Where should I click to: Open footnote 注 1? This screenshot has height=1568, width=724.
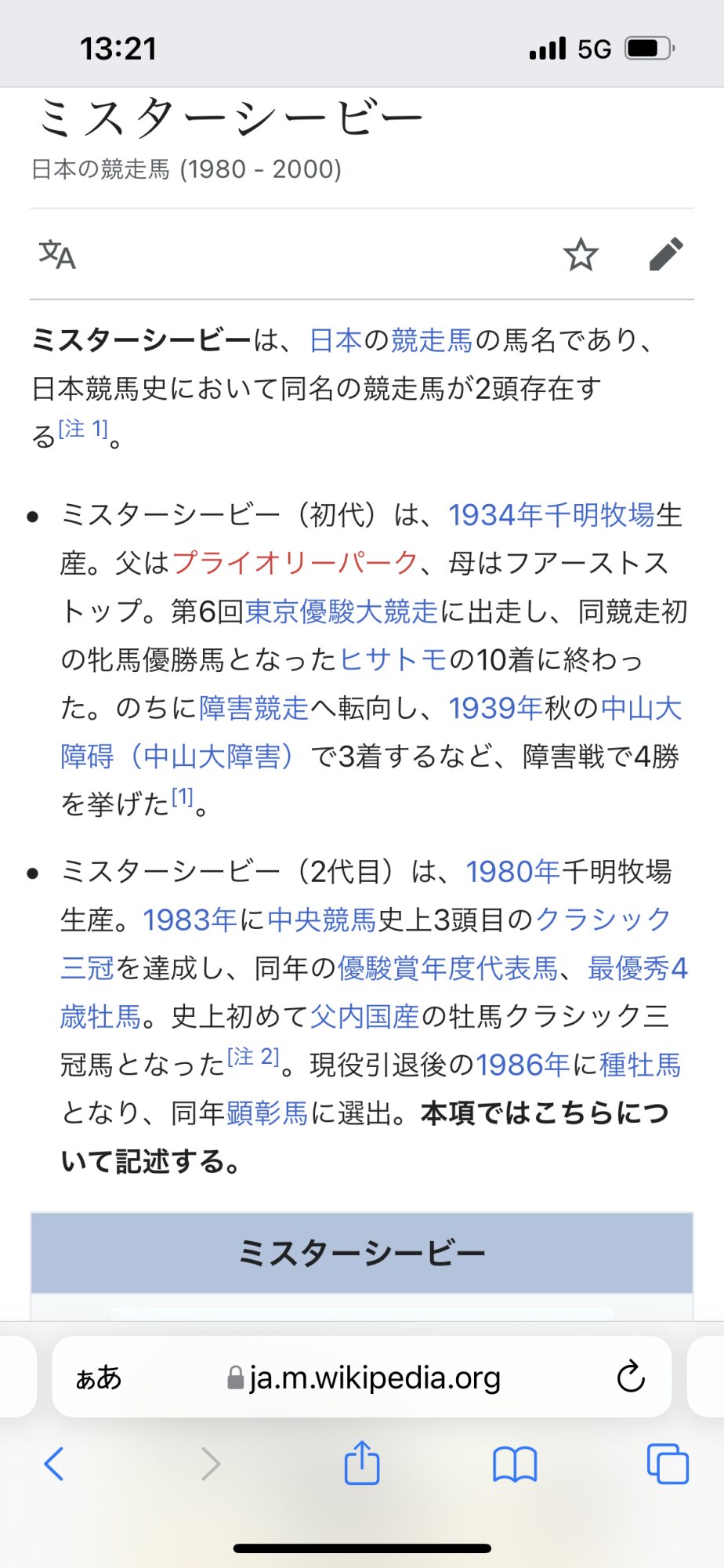coord(83,429)
